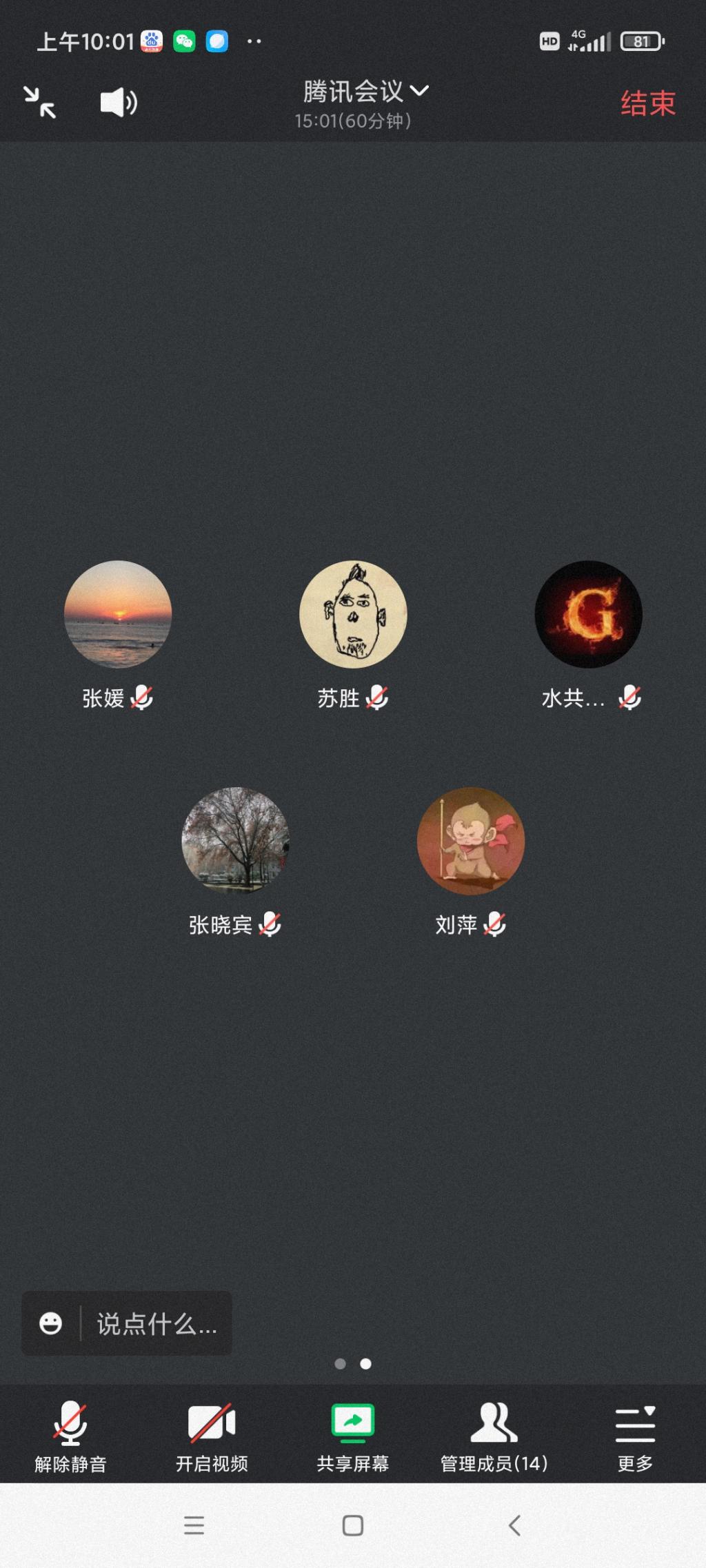
Task: Open the 说点什么 chat input
Action: (157, 1324)
